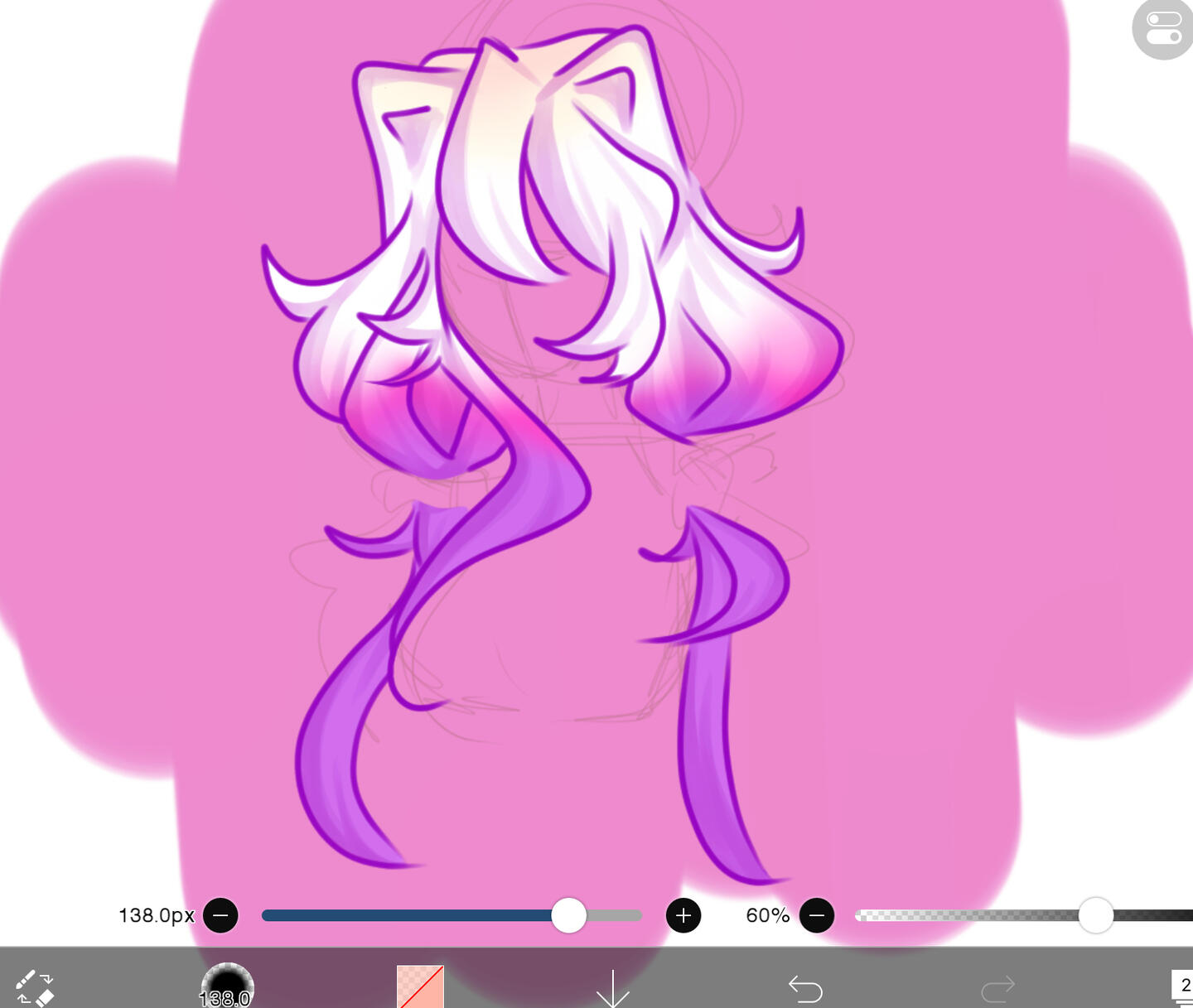Redo the last undone stroke
The height and width of the screenshot is (1008, 1193).
pyautogui.click(x=997, y=987)
